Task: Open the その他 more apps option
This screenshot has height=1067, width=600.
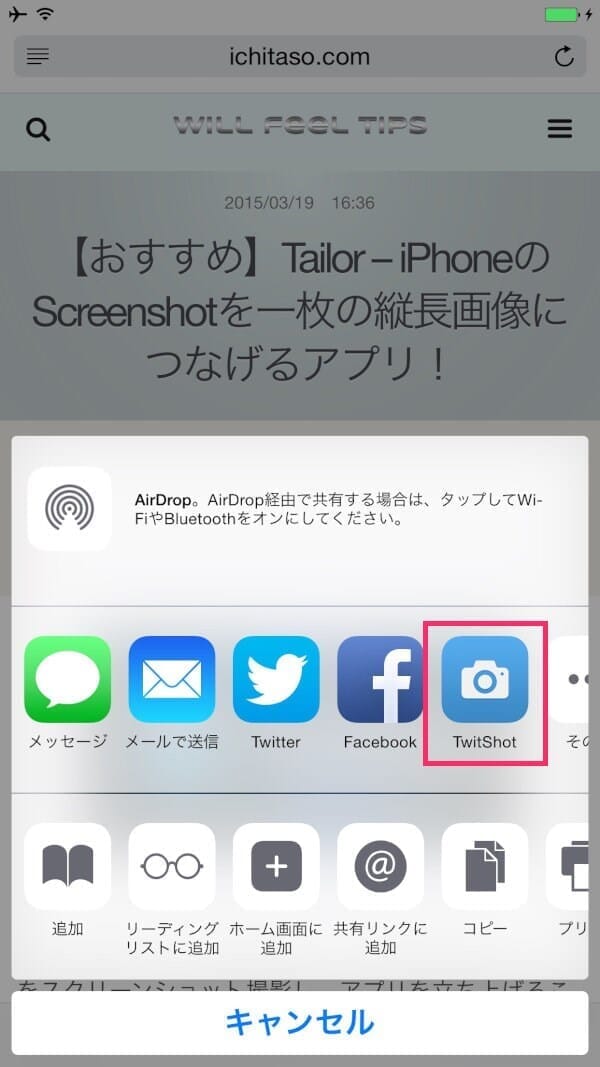Action: (576, 680)
